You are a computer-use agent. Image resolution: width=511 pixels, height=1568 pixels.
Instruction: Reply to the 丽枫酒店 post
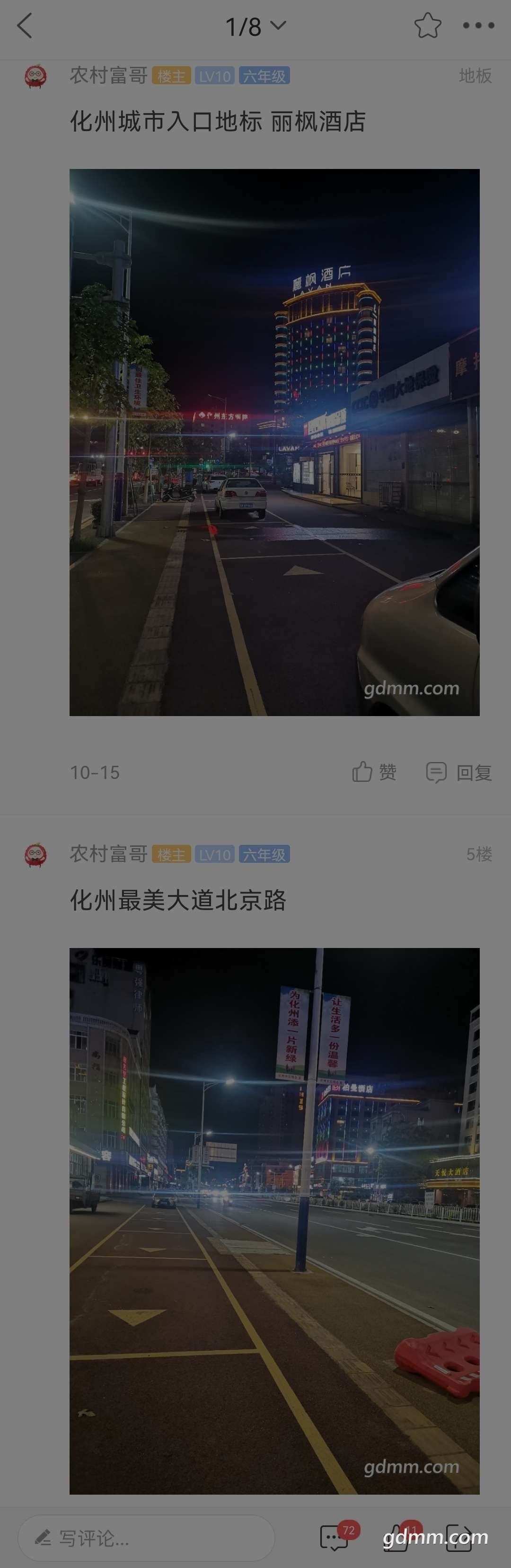tap(458, 772)
